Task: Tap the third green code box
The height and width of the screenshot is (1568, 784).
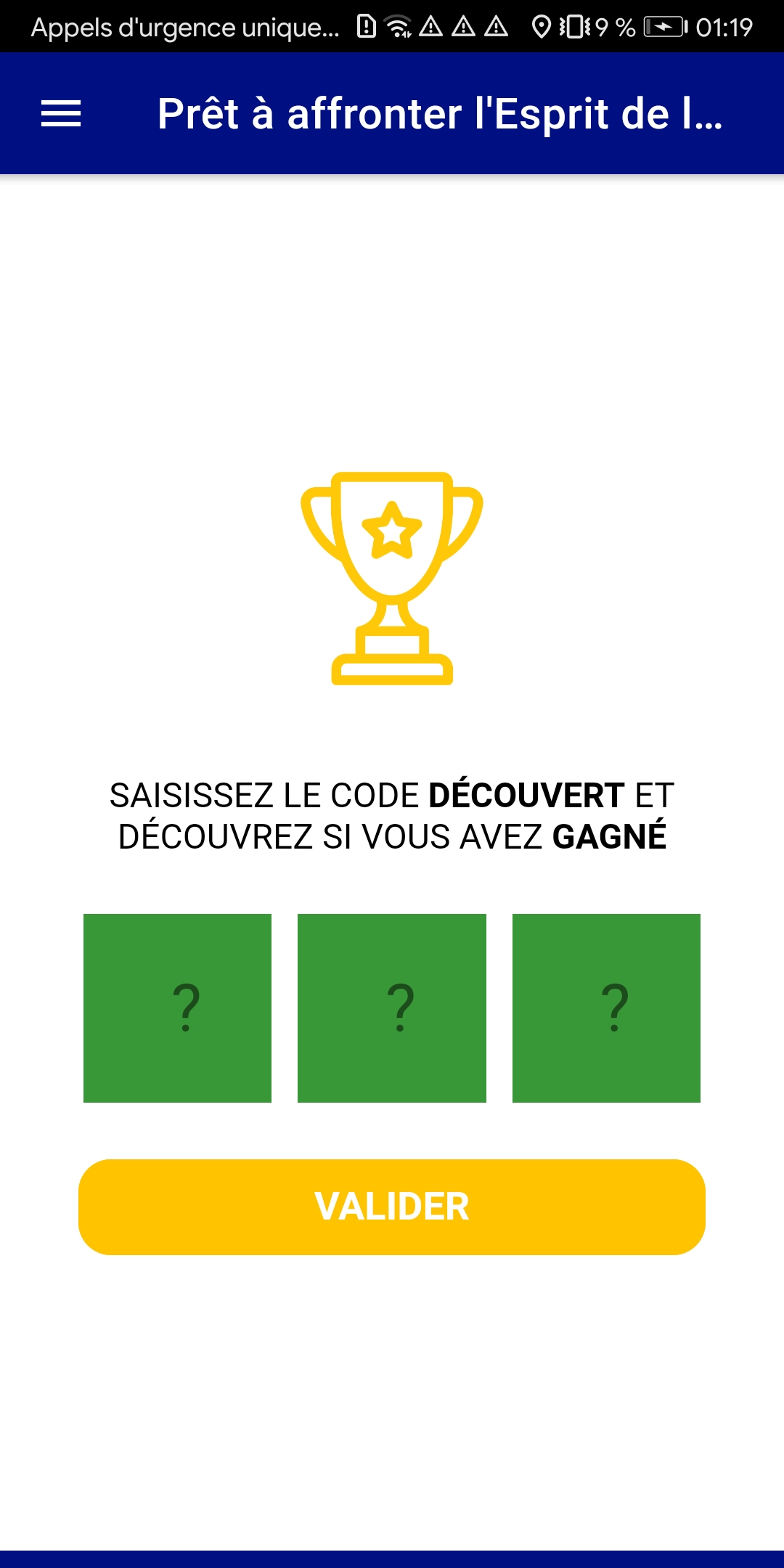Action: 606,1008
